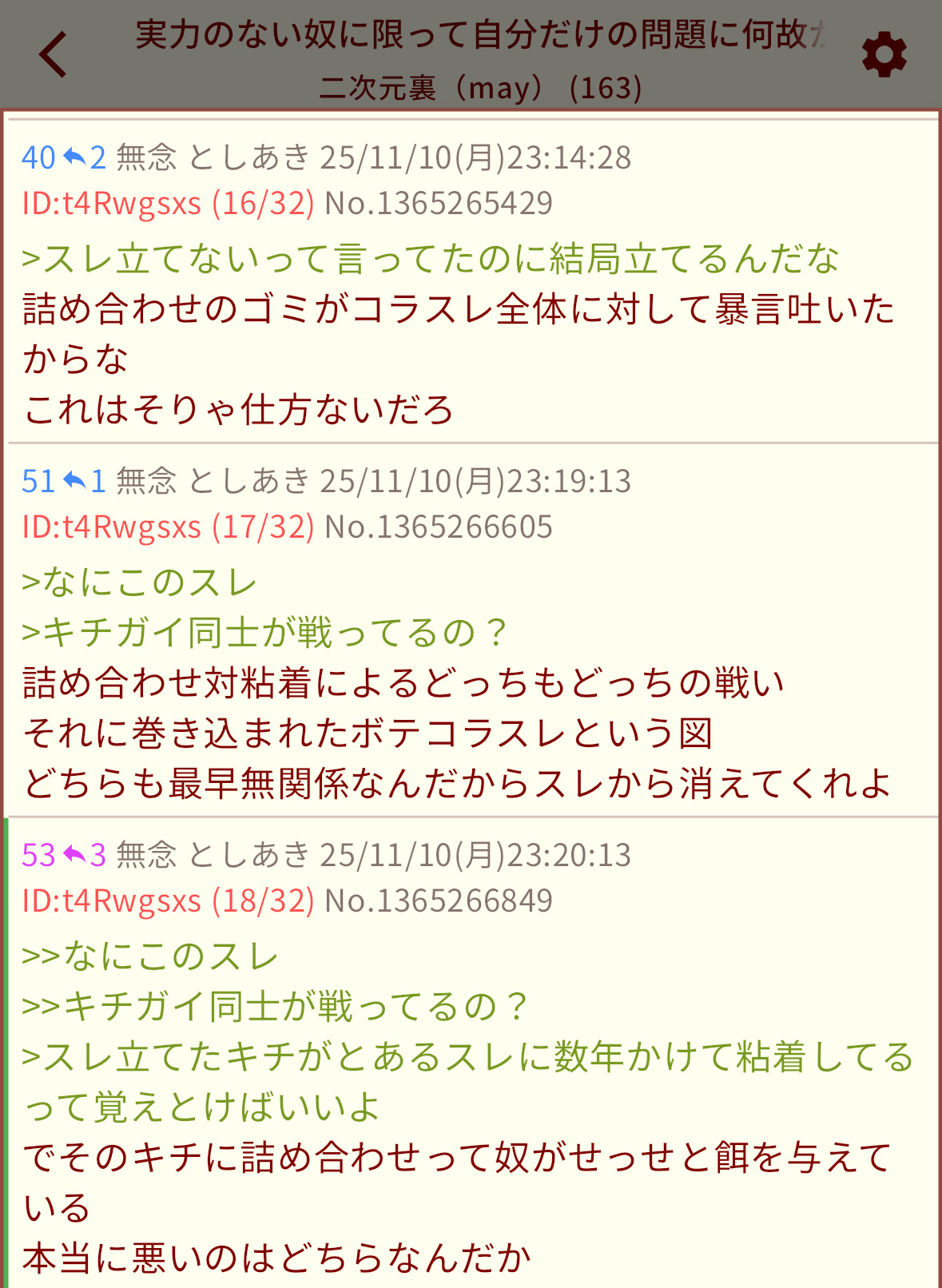Open the post ID marked (16/32)
Image resolution: width=942 pixels, height=1288 pixels.
click(168, 204)
